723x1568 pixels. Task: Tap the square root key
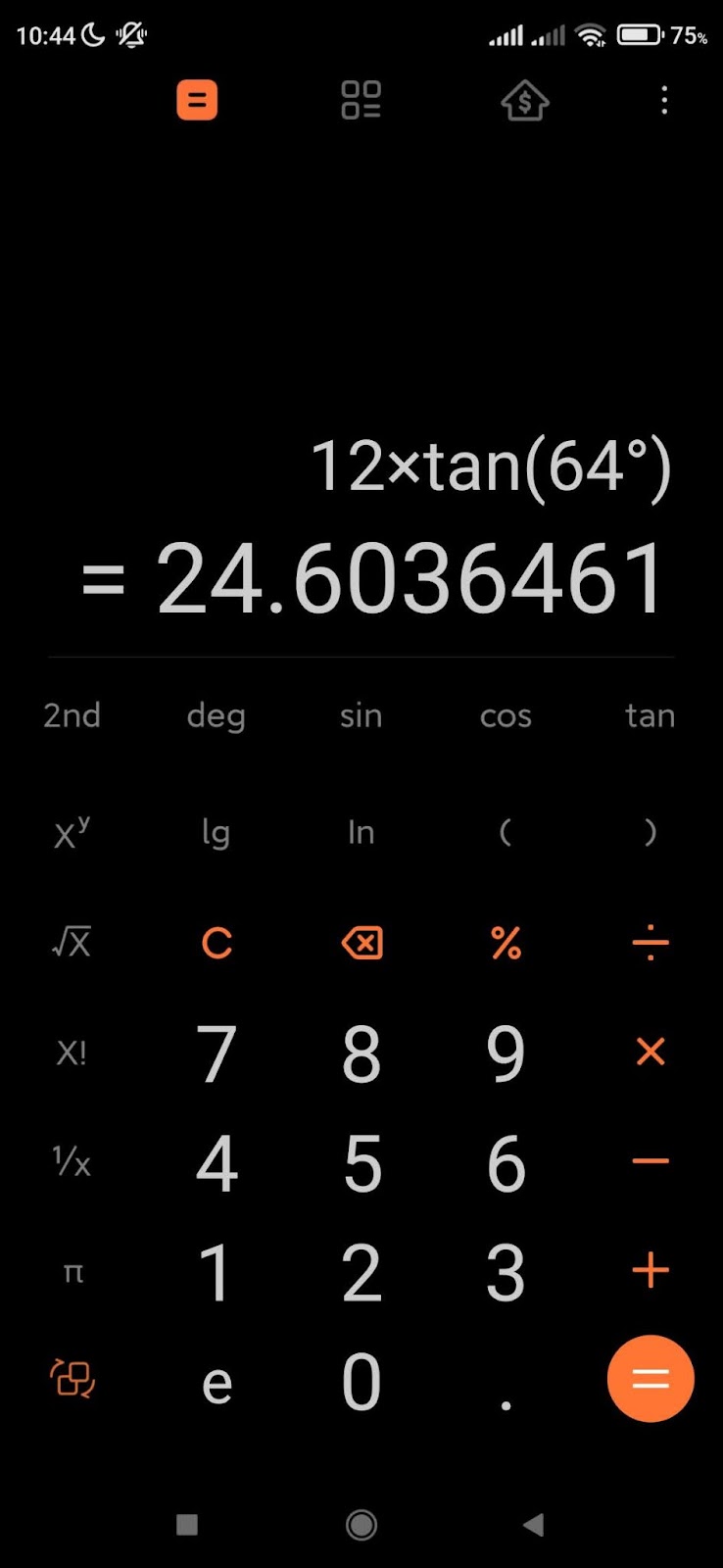[x=72, y=942]
